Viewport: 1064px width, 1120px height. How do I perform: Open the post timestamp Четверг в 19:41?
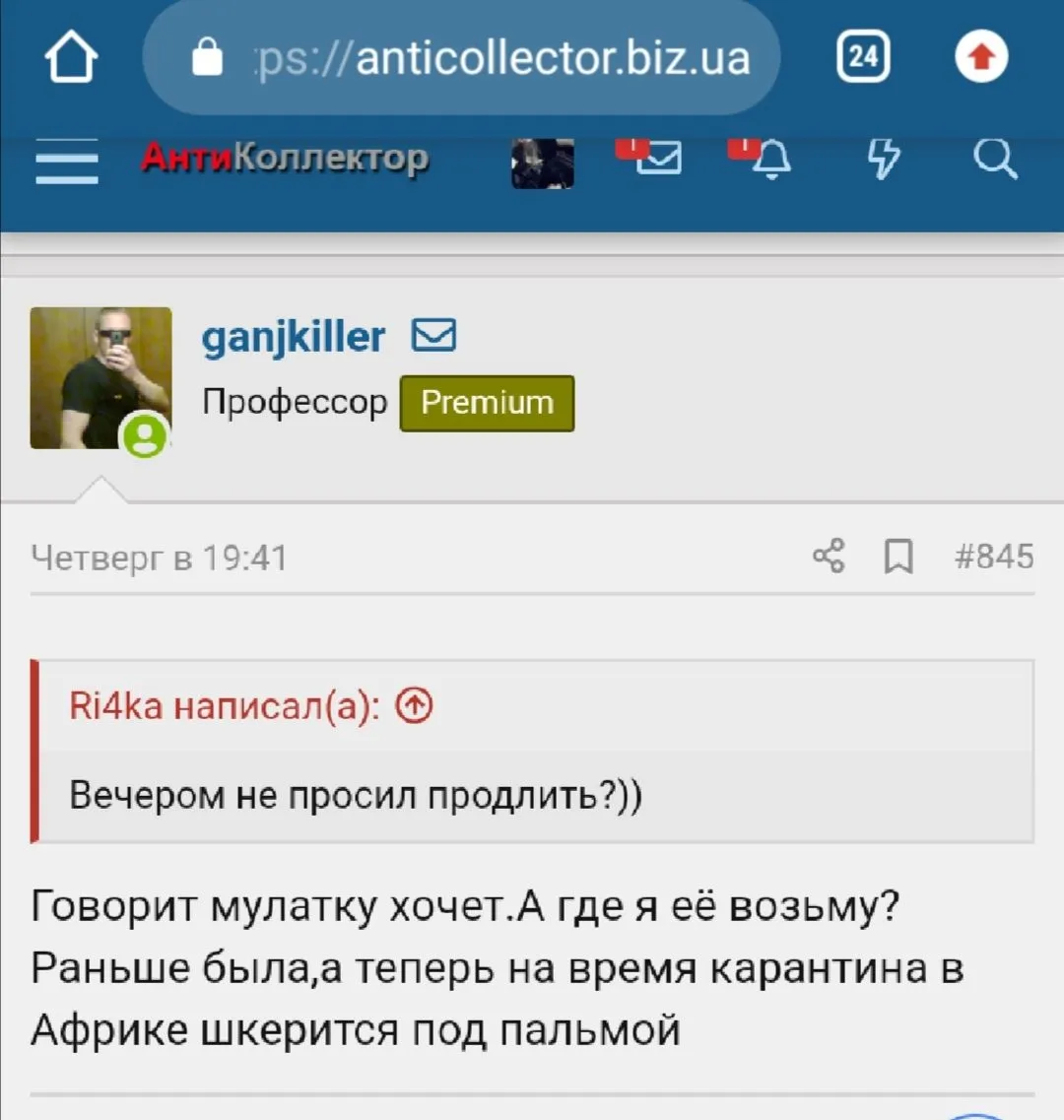coord(159,559)
